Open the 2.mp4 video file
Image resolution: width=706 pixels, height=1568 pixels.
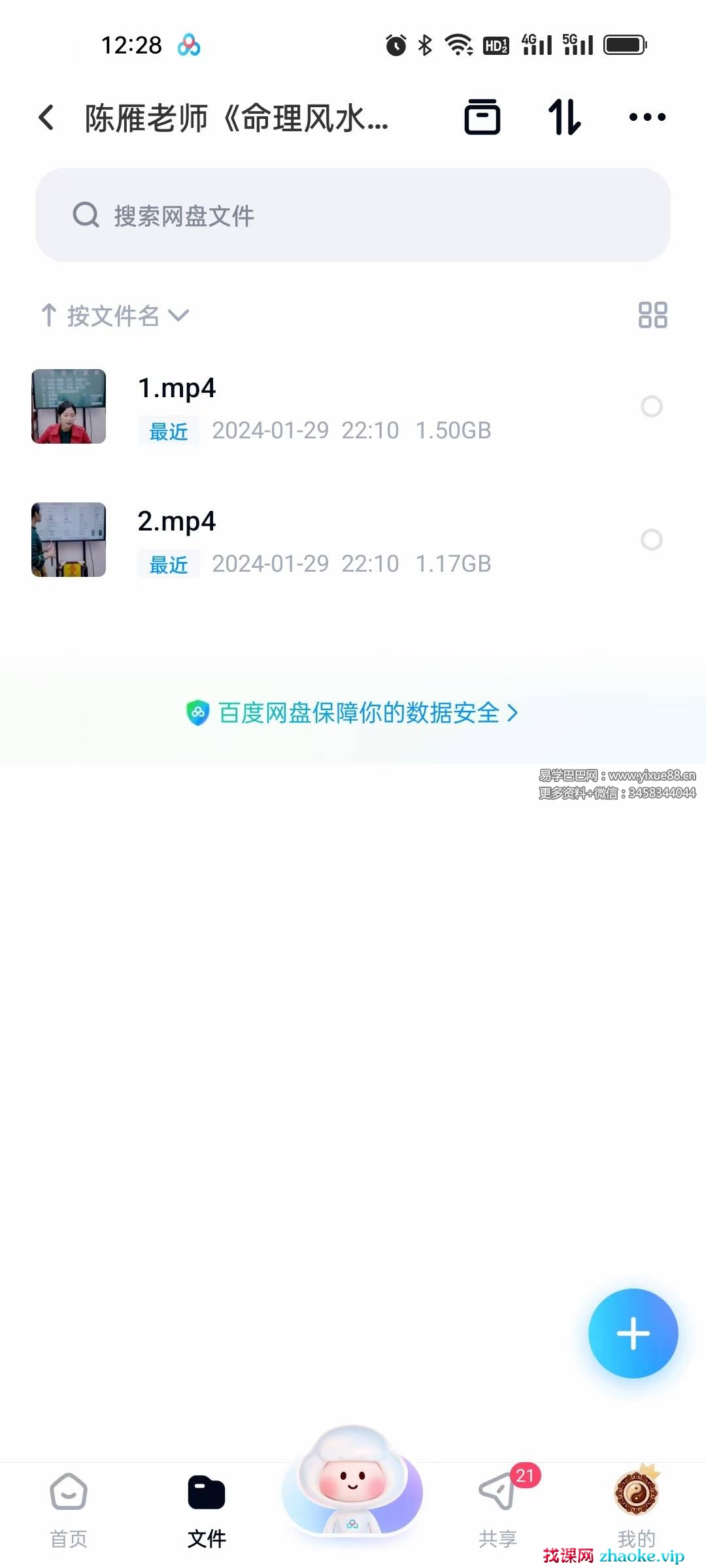176,522
